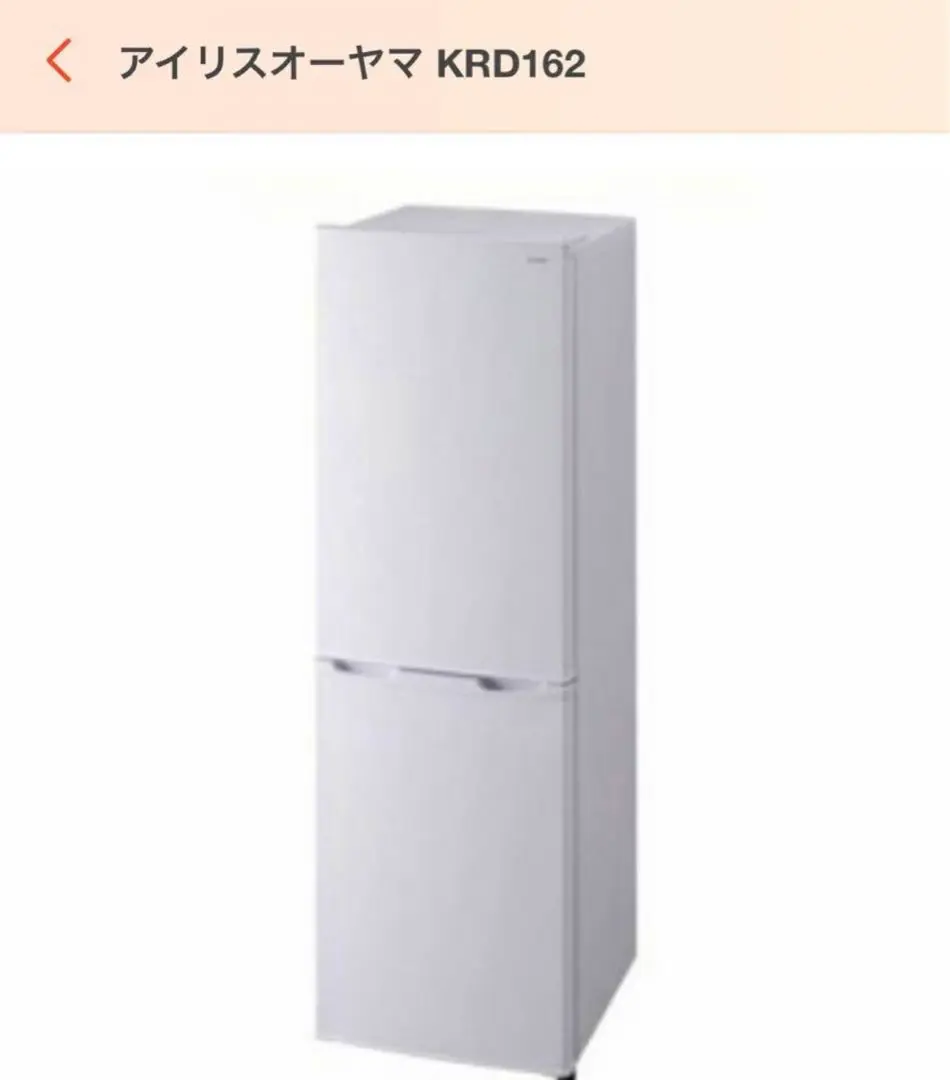Go back using the header arrow
950x1080 pixels.
[59, 63]
